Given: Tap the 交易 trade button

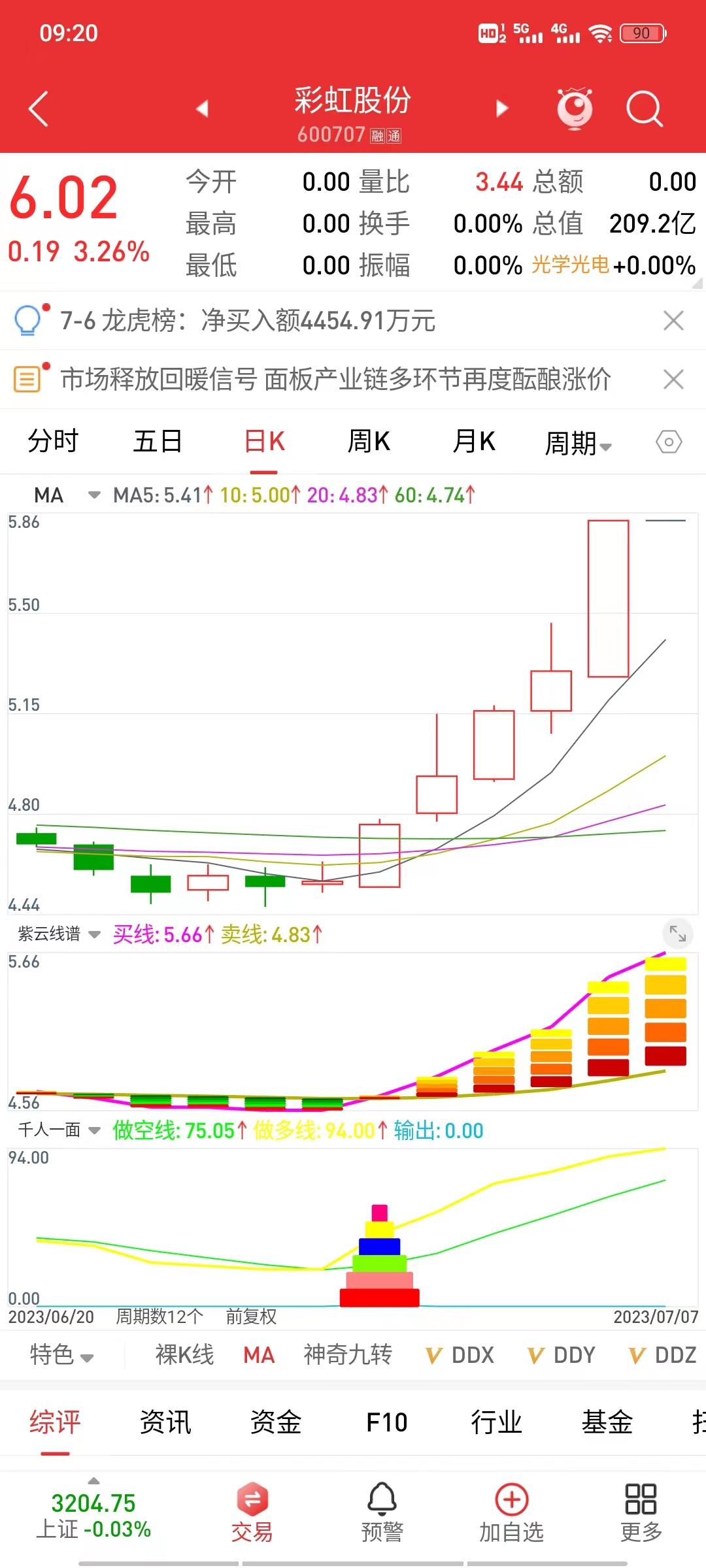Looking at the screenshot, I should 252,1512.
